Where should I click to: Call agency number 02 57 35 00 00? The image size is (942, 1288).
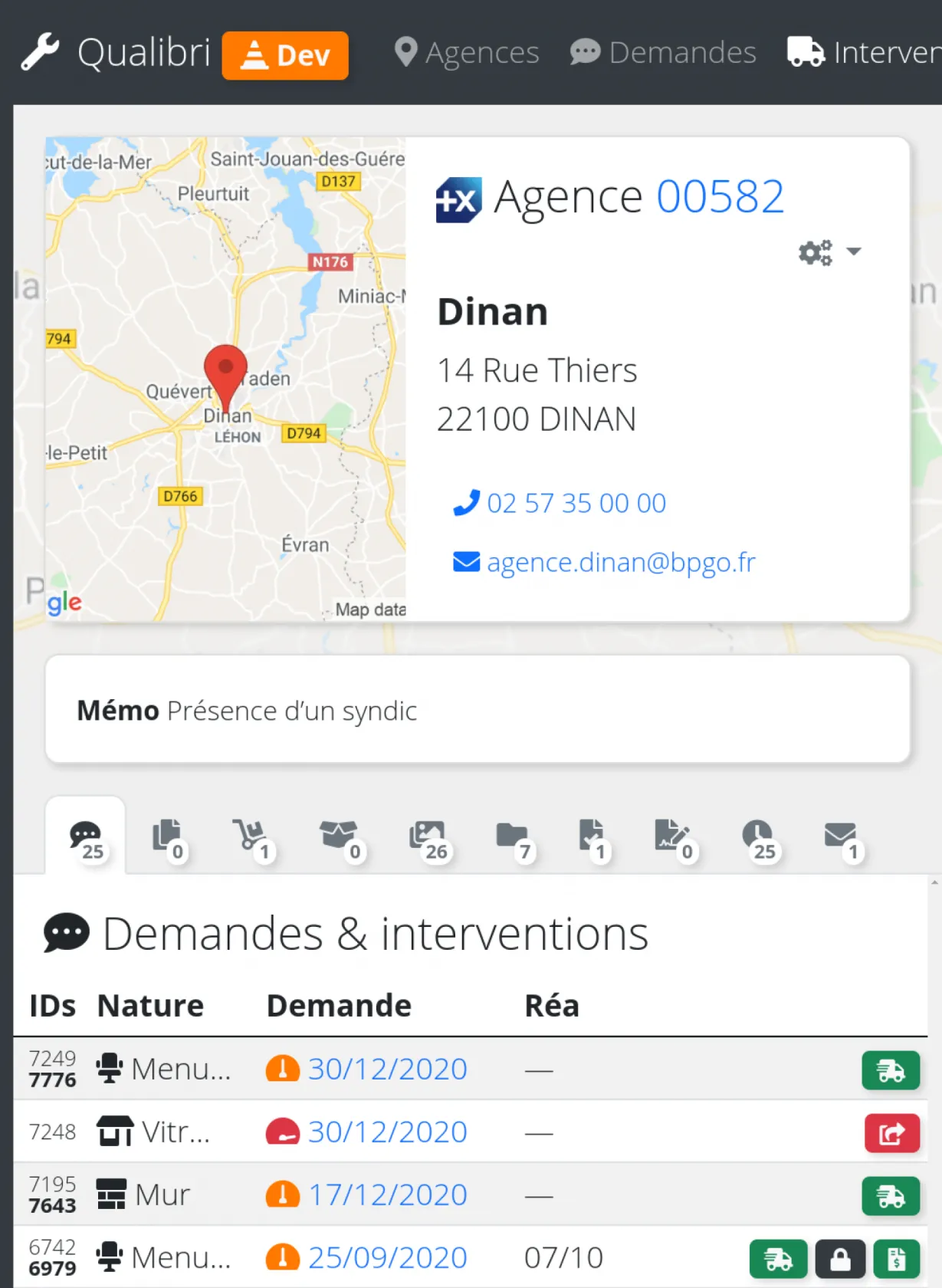(576, 503)
